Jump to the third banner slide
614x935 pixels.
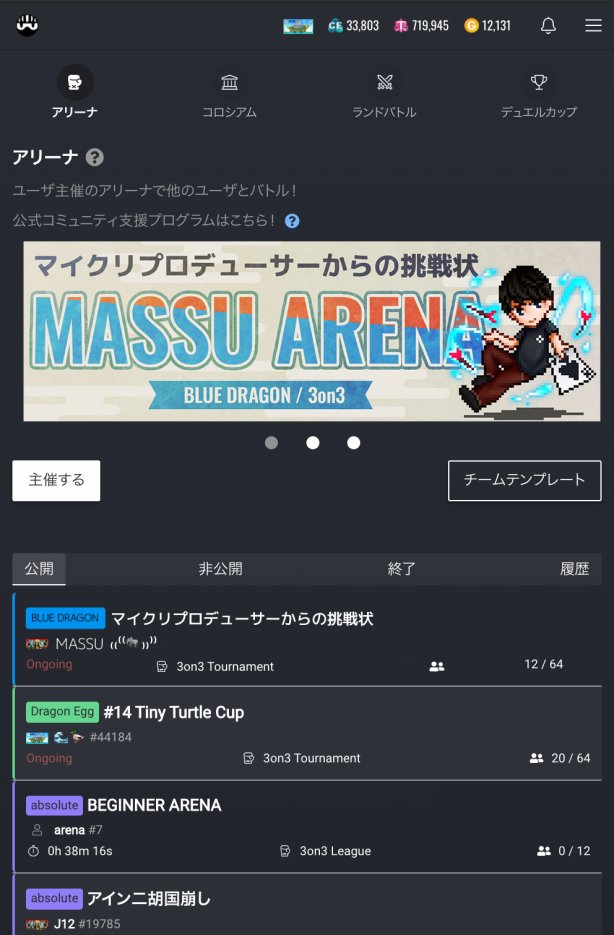pos(353,443)
